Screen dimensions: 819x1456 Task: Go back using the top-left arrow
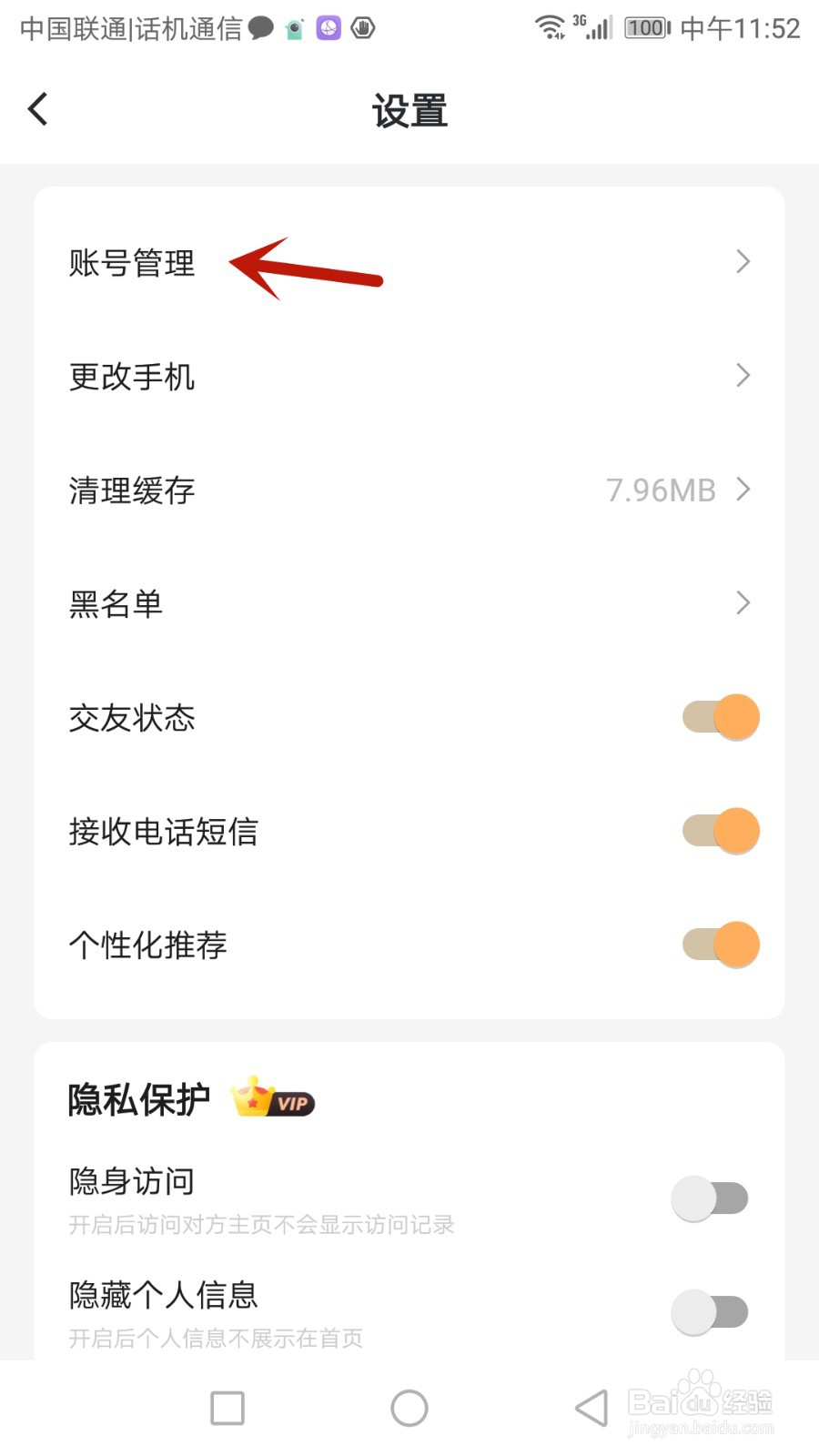38,109
